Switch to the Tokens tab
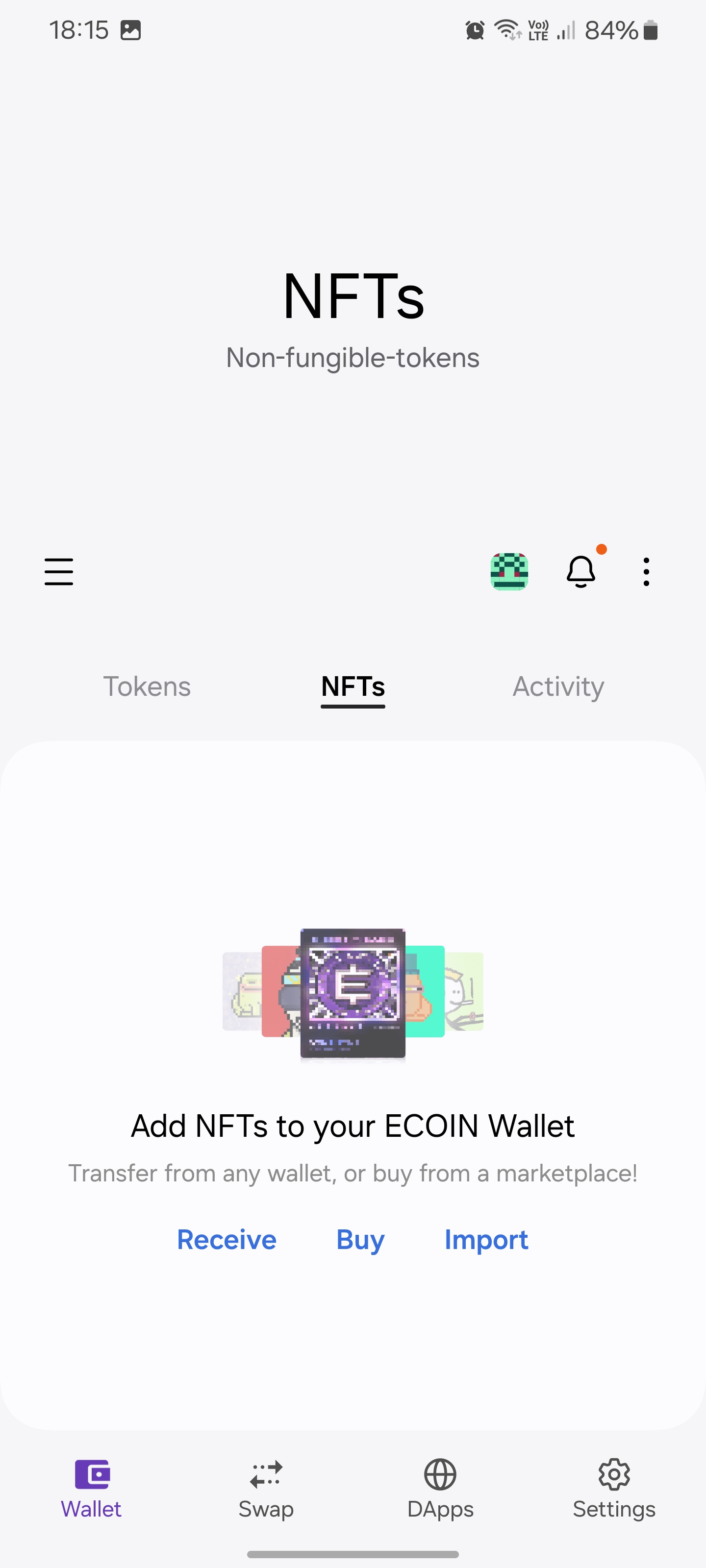The image size is (706, 1568). tap(147, 686)
